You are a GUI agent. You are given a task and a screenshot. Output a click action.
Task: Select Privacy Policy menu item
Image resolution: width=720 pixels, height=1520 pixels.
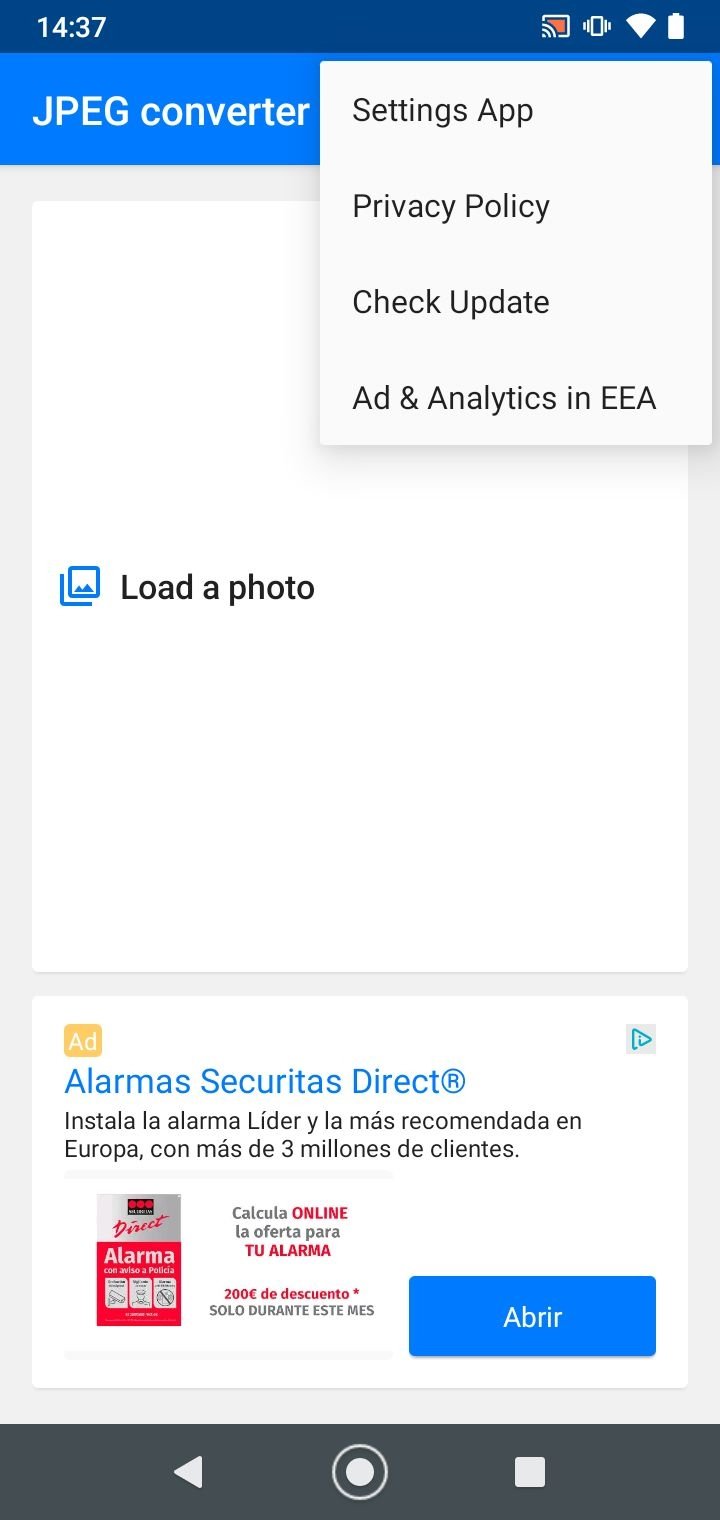[x=516, y=206]
